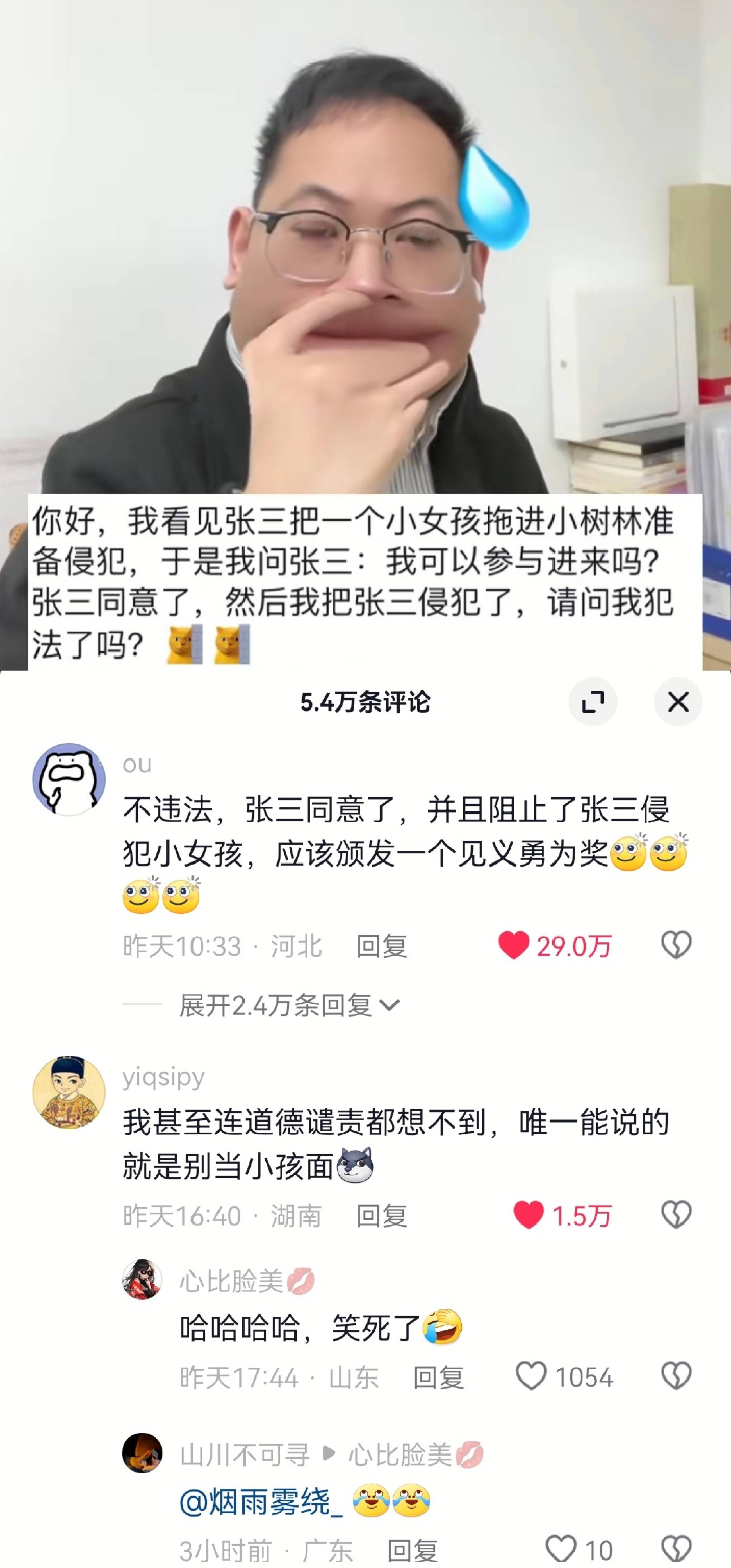
Task: Dislike 心比脸美's reply
Action: pos(675,1376)
